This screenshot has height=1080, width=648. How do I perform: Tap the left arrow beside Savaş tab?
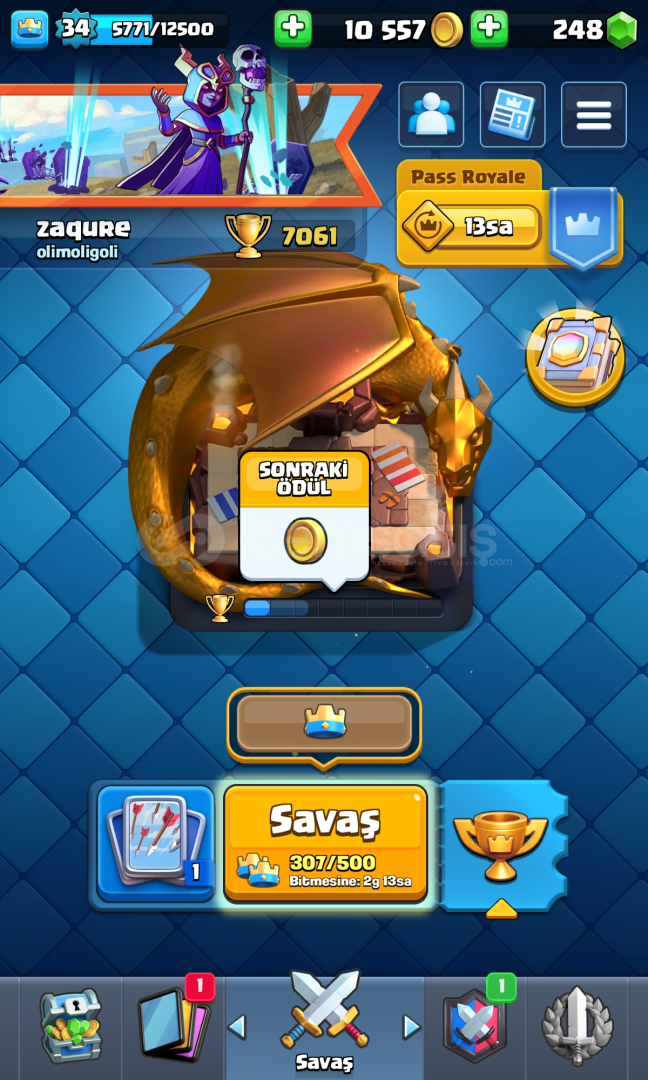click(x=236, y=1027)
